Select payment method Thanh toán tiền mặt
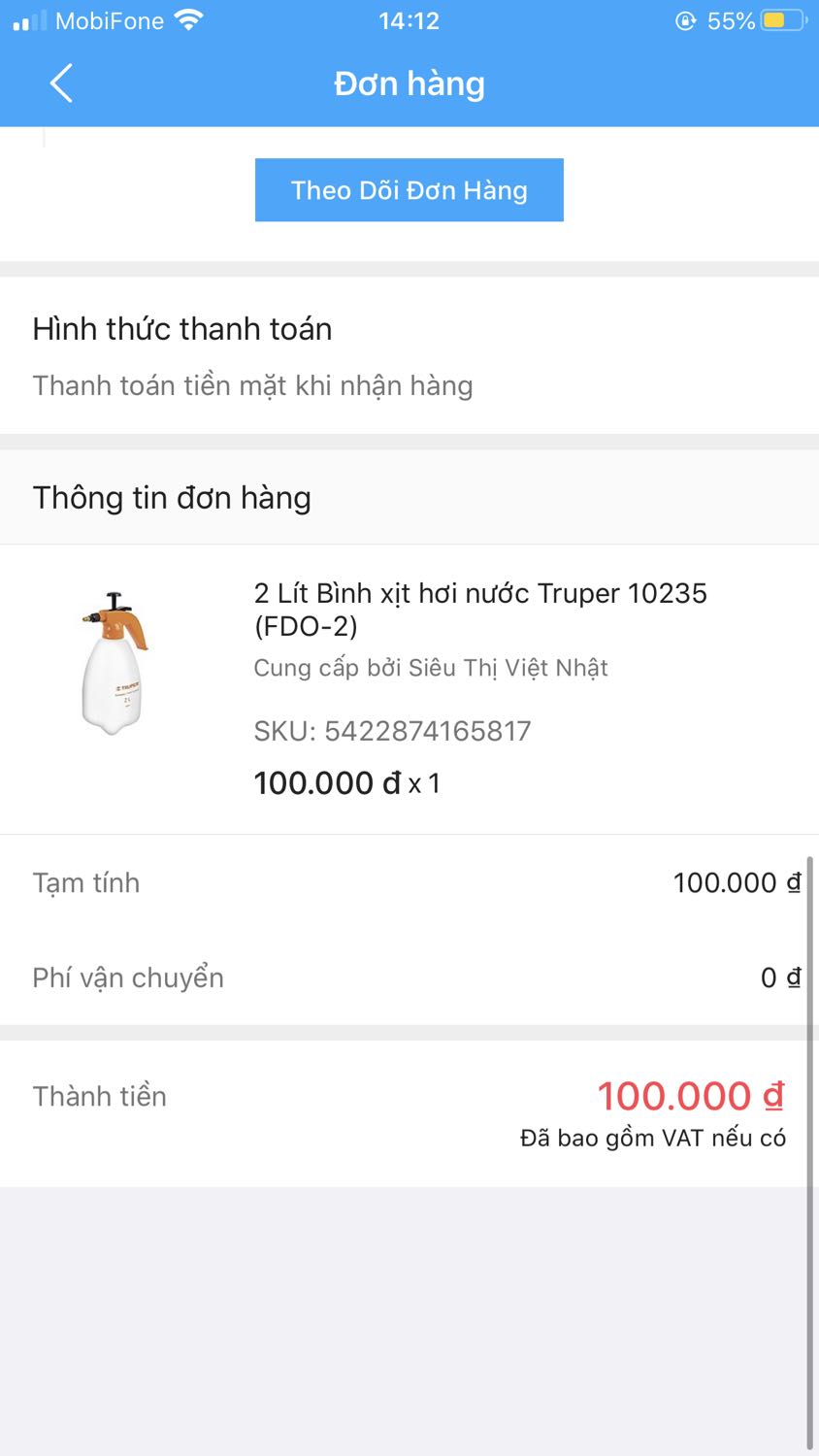Image resolution: width=819 pixels, height=1456 pixels. click(252, 384)
